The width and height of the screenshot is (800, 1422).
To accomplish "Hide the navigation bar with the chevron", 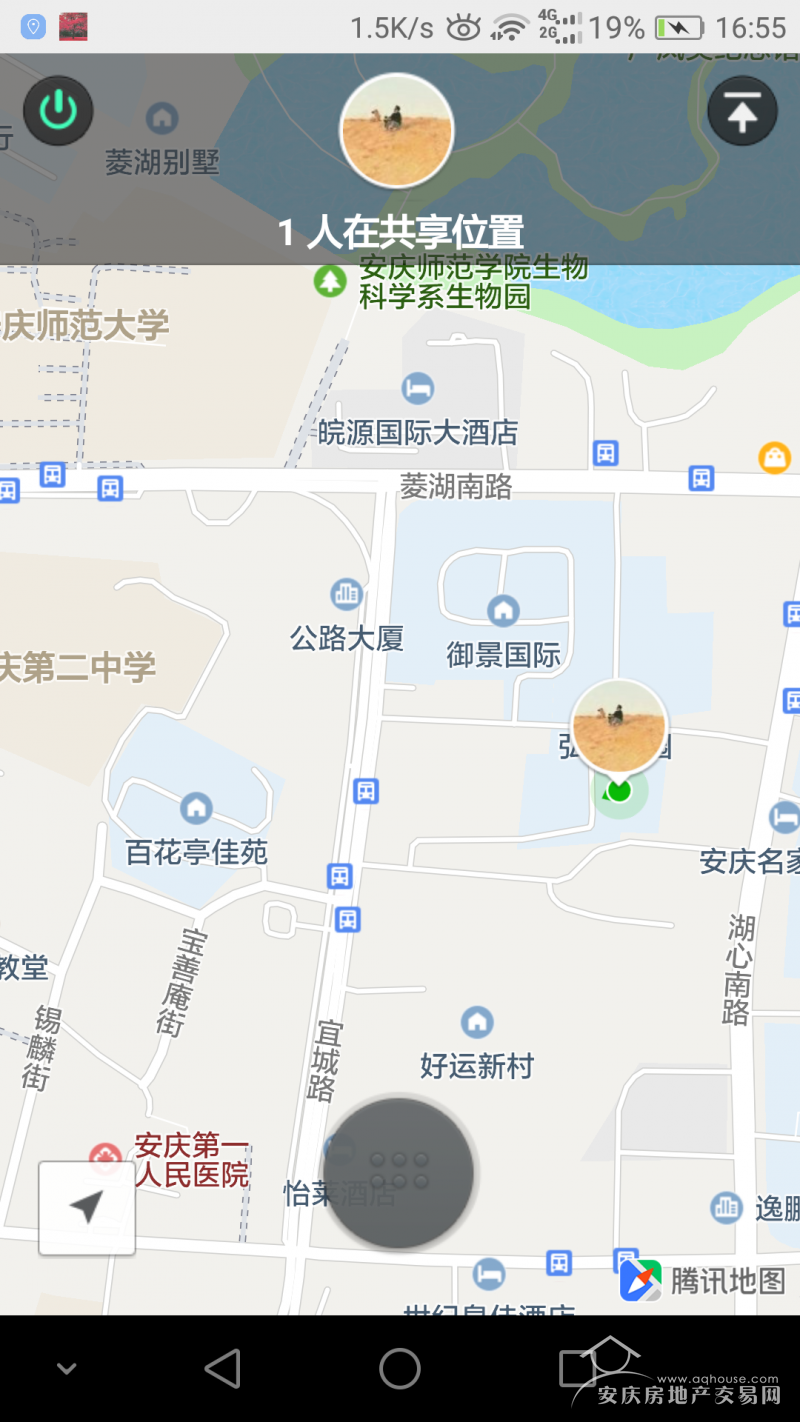I will pyautogui.click(x=67, y=1368).
